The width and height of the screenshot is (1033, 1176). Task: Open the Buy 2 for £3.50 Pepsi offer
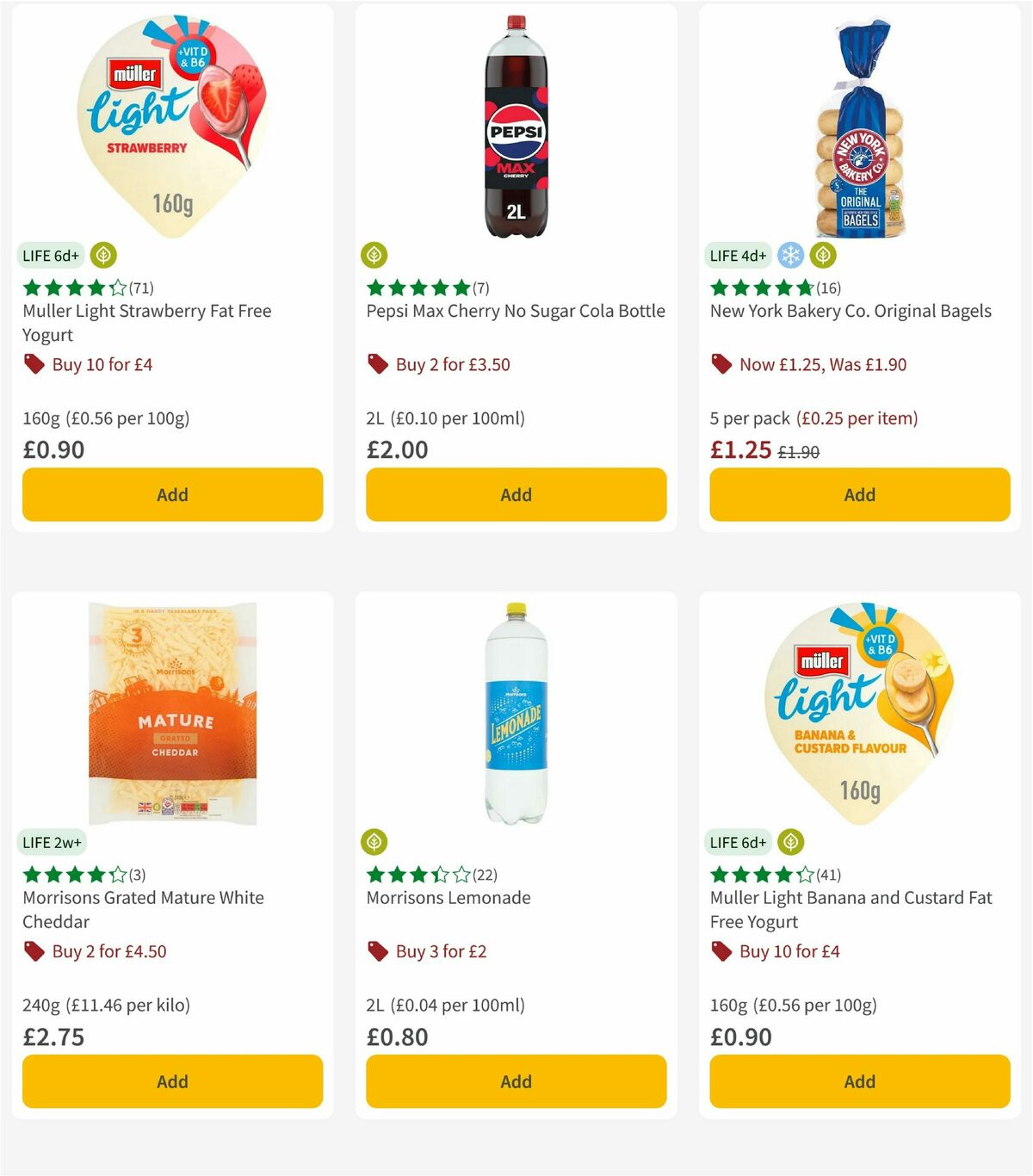click(x=452, y=364)
